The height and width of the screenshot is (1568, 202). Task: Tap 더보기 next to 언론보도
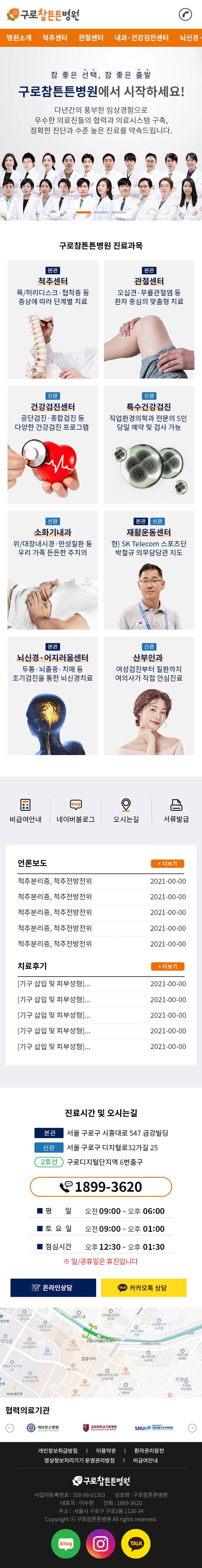167,863
